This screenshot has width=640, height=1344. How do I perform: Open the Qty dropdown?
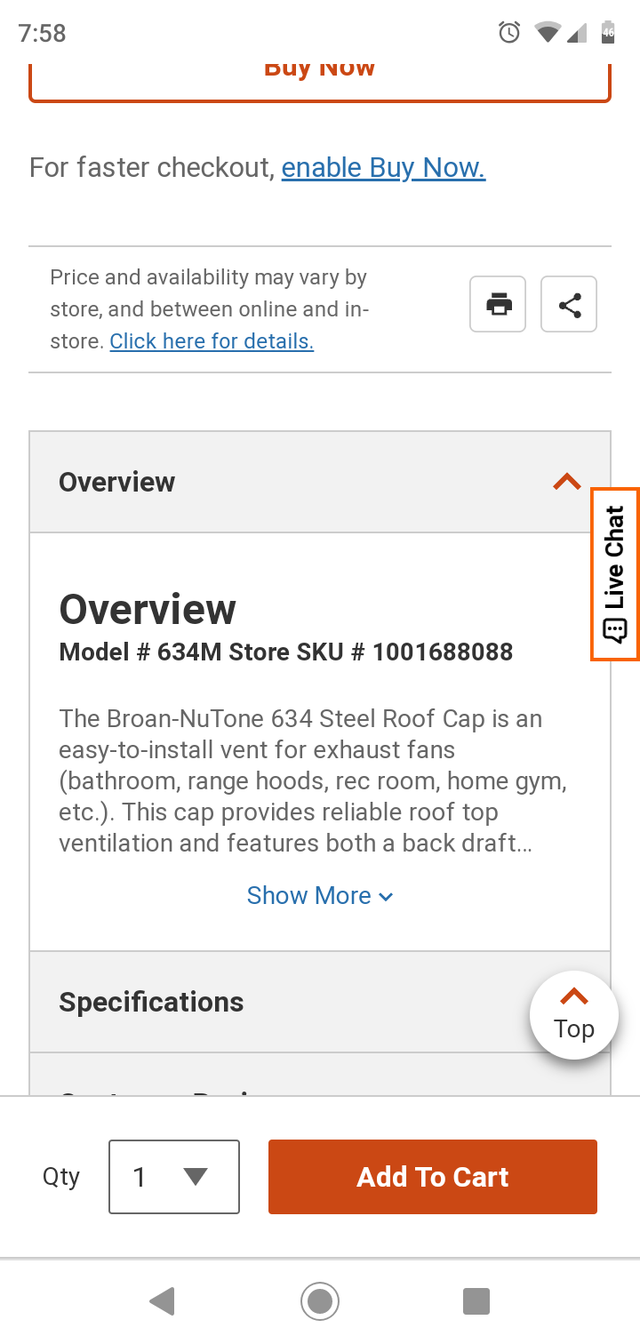174,1177
